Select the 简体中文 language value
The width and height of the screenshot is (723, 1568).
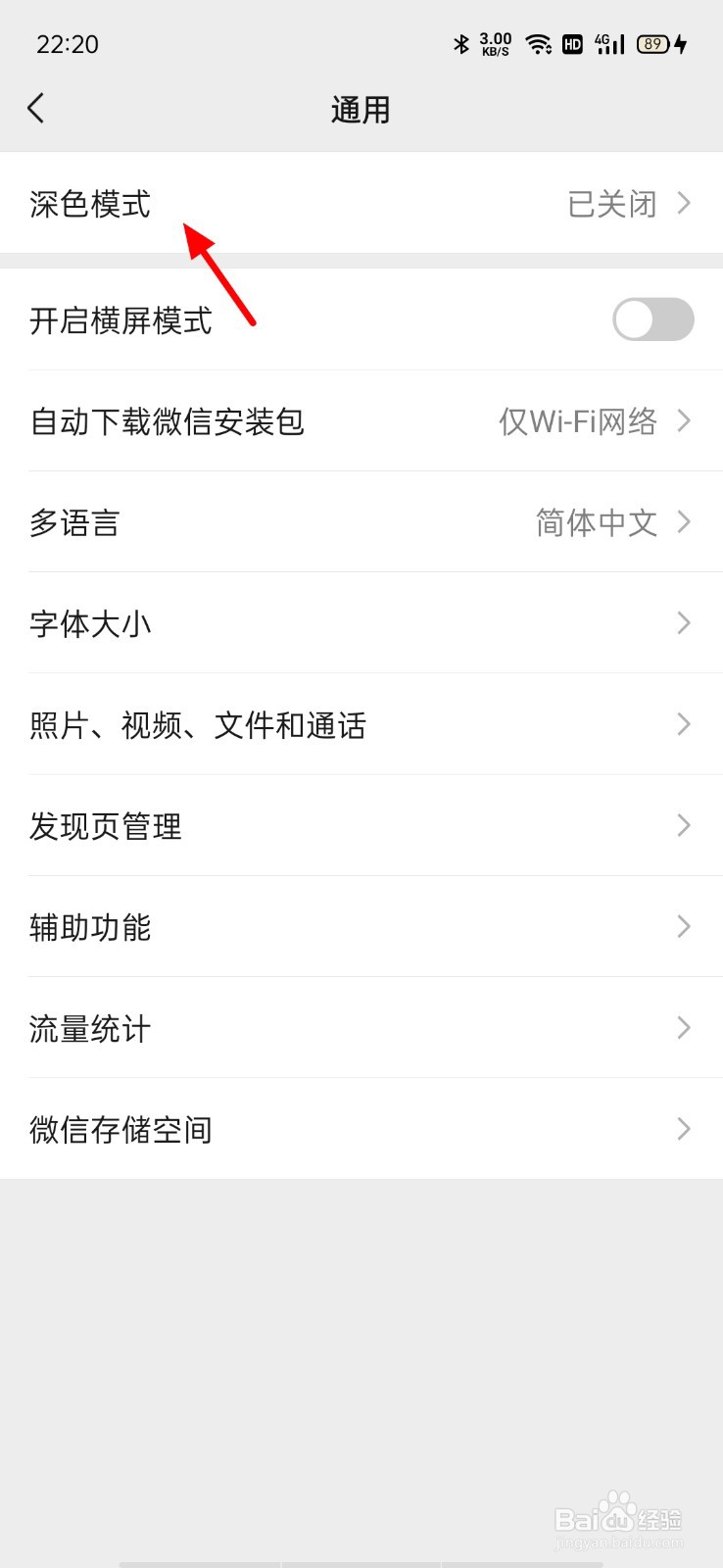596,522
